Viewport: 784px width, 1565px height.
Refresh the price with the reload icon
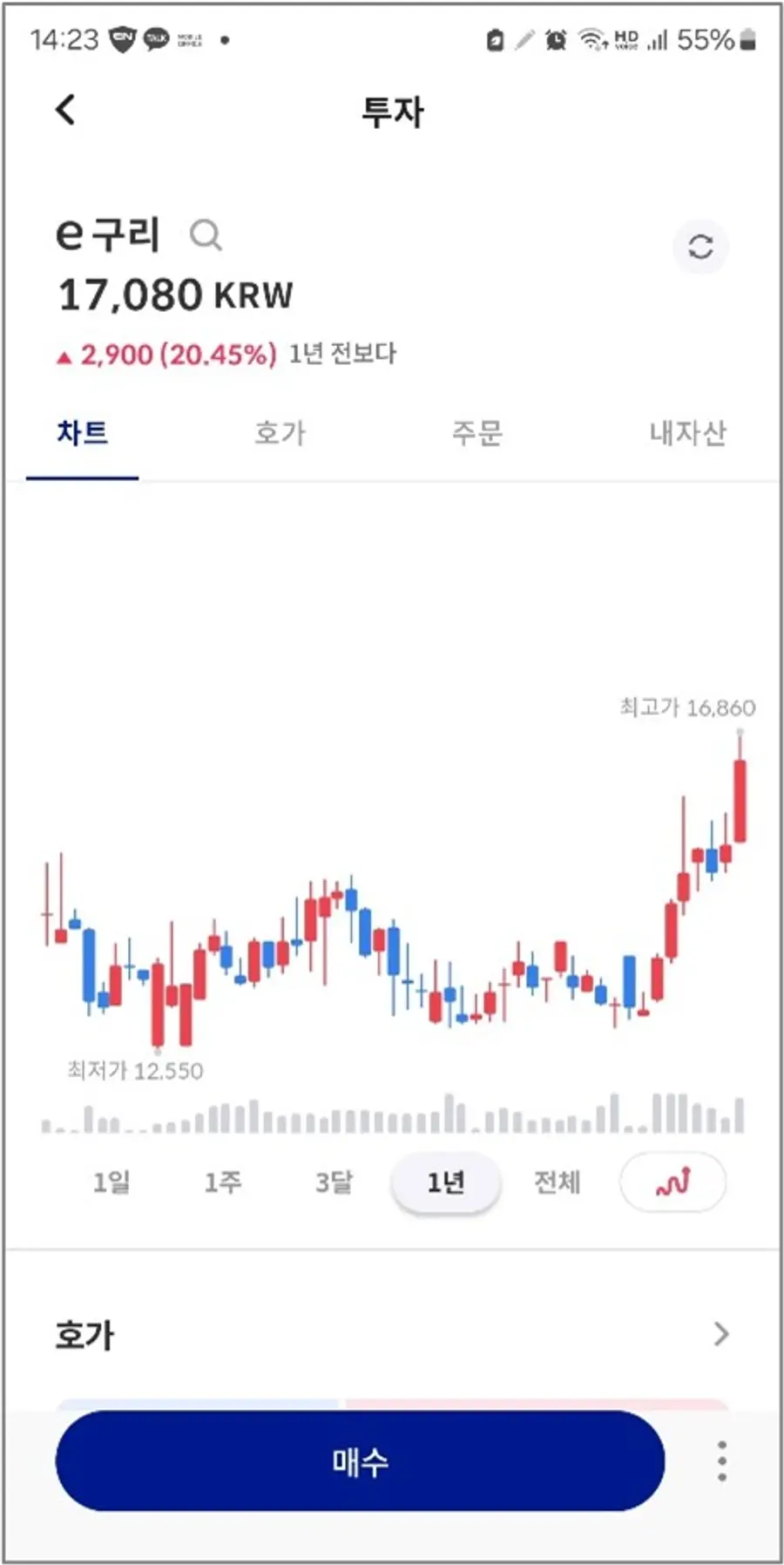click(x=700, y=247)
